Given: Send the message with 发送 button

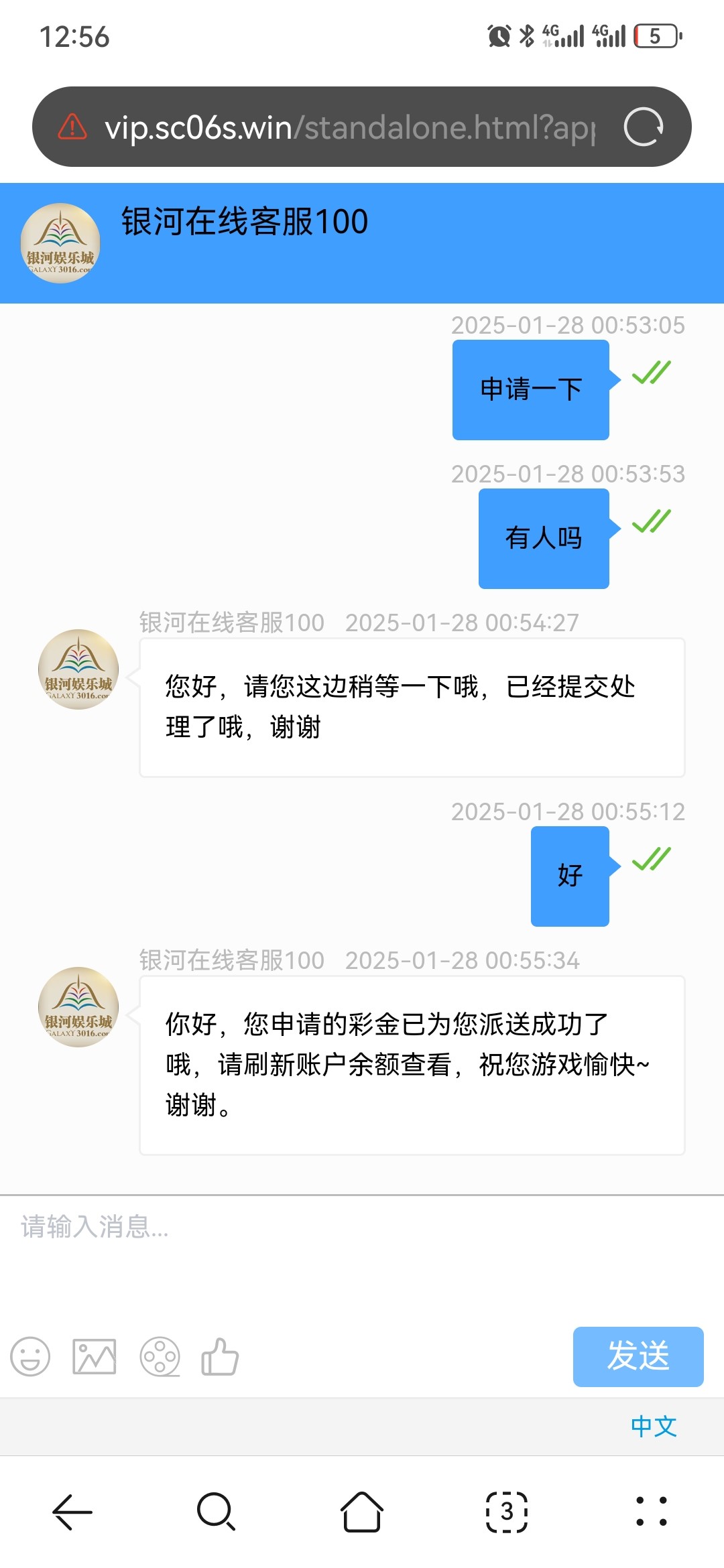Looking at the screenshot, I should pos(638,1357).
